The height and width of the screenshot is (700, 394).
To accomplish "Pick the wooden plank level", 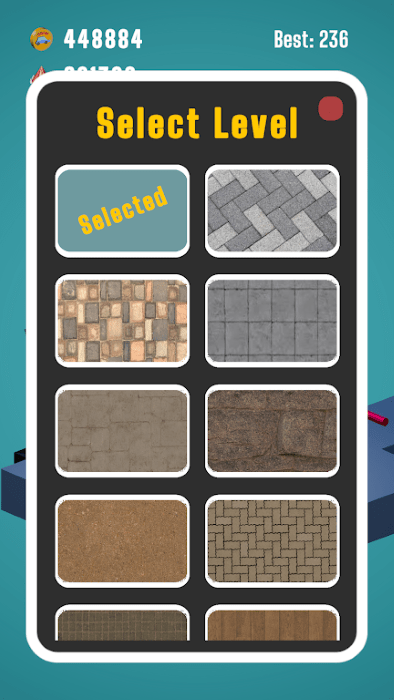I will [272, 623].
